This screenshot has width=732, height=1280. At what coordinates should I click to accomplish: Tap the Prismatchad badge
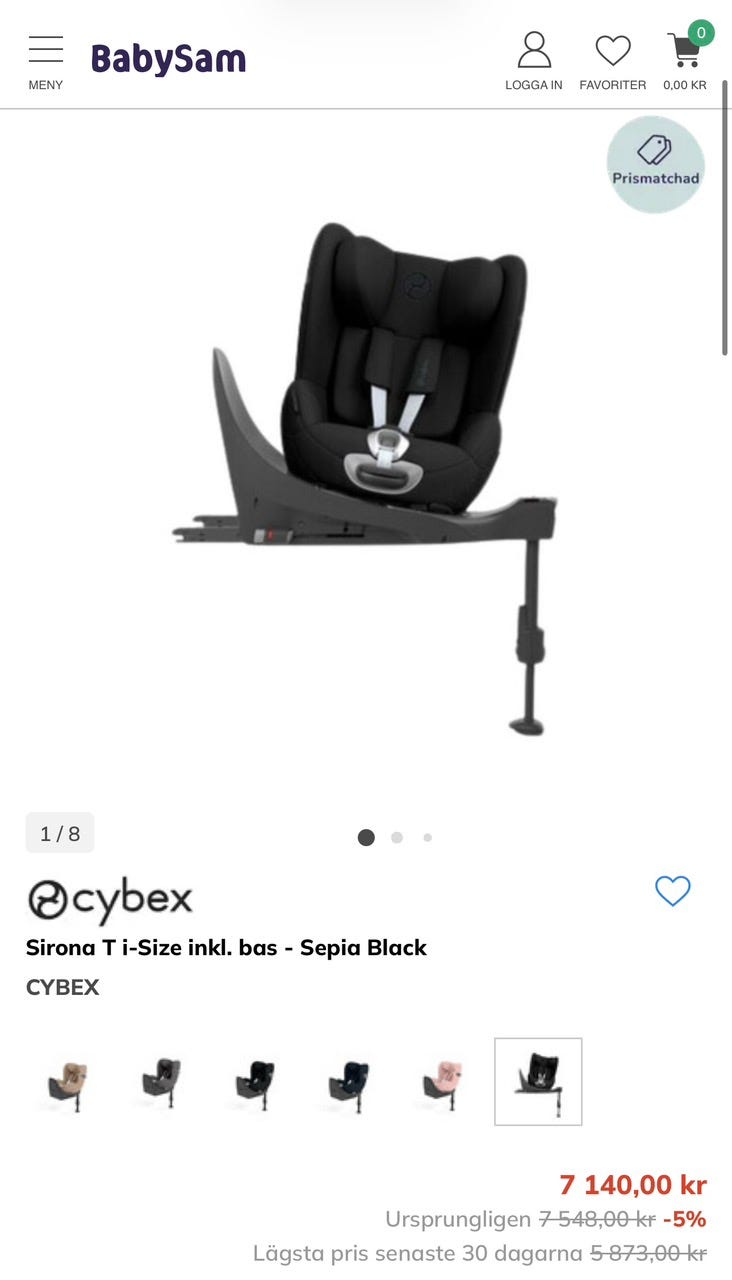click(x=655, y=165)
